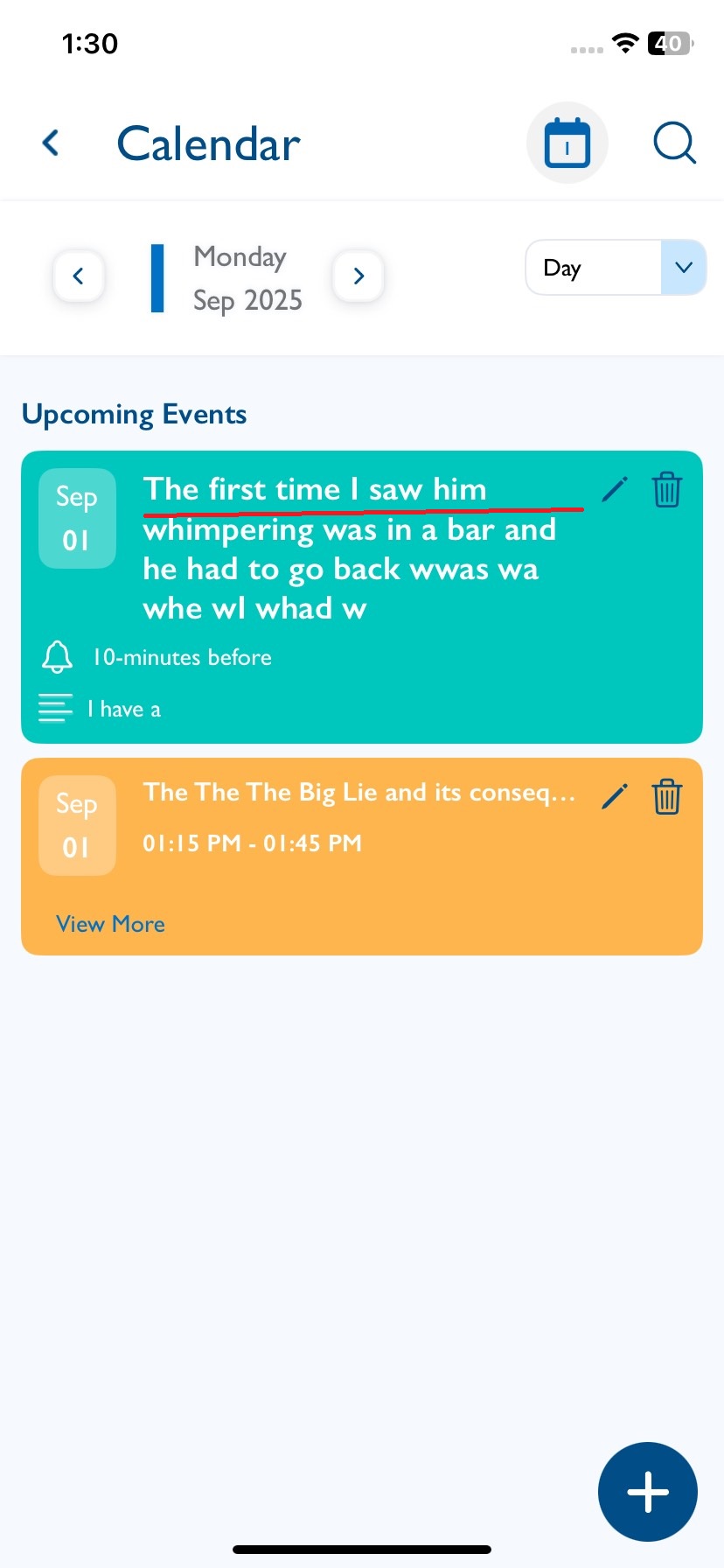Image resolution: width=724 pixels, height=1568 pixels.
Task: Delete the 'The first time I saw him' event
Action: (x=666, y=489)
